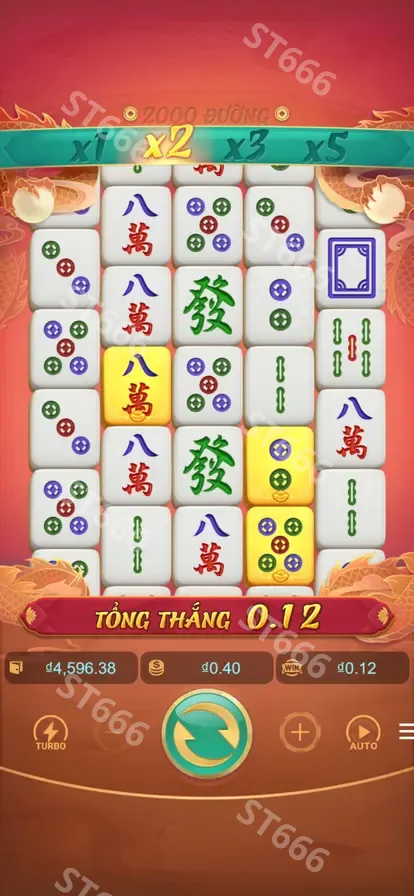Open the hamburger menu
414x896 pixels.
(x=407, y=731)
